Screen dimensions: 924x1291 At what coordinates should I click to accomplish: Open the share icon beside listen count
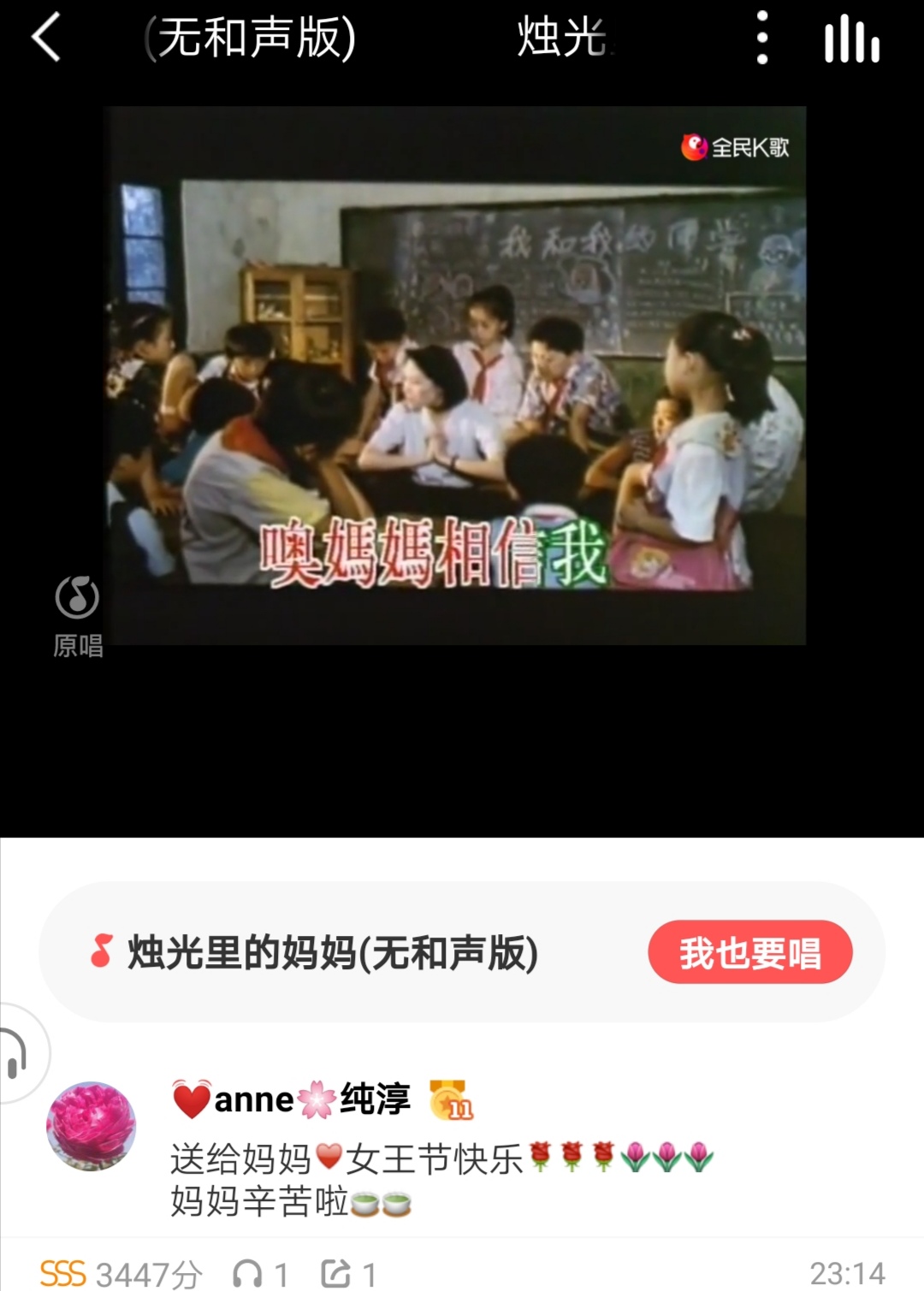[336, 1274]
